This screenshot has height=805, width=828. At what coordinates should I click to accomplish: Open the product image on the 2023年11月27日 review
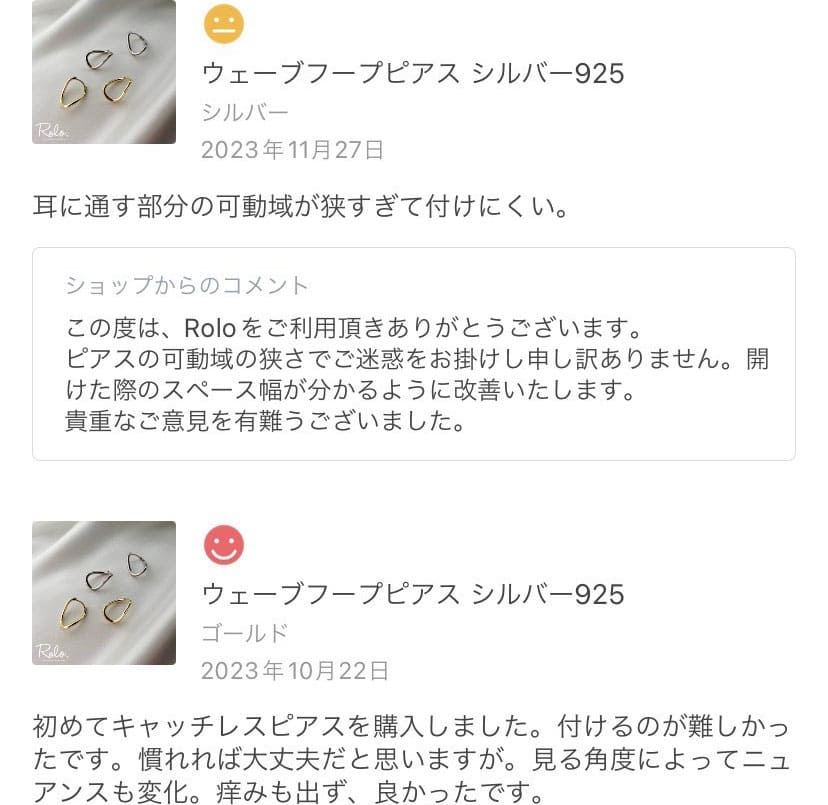pyautogui.click(x=104, y=72)
